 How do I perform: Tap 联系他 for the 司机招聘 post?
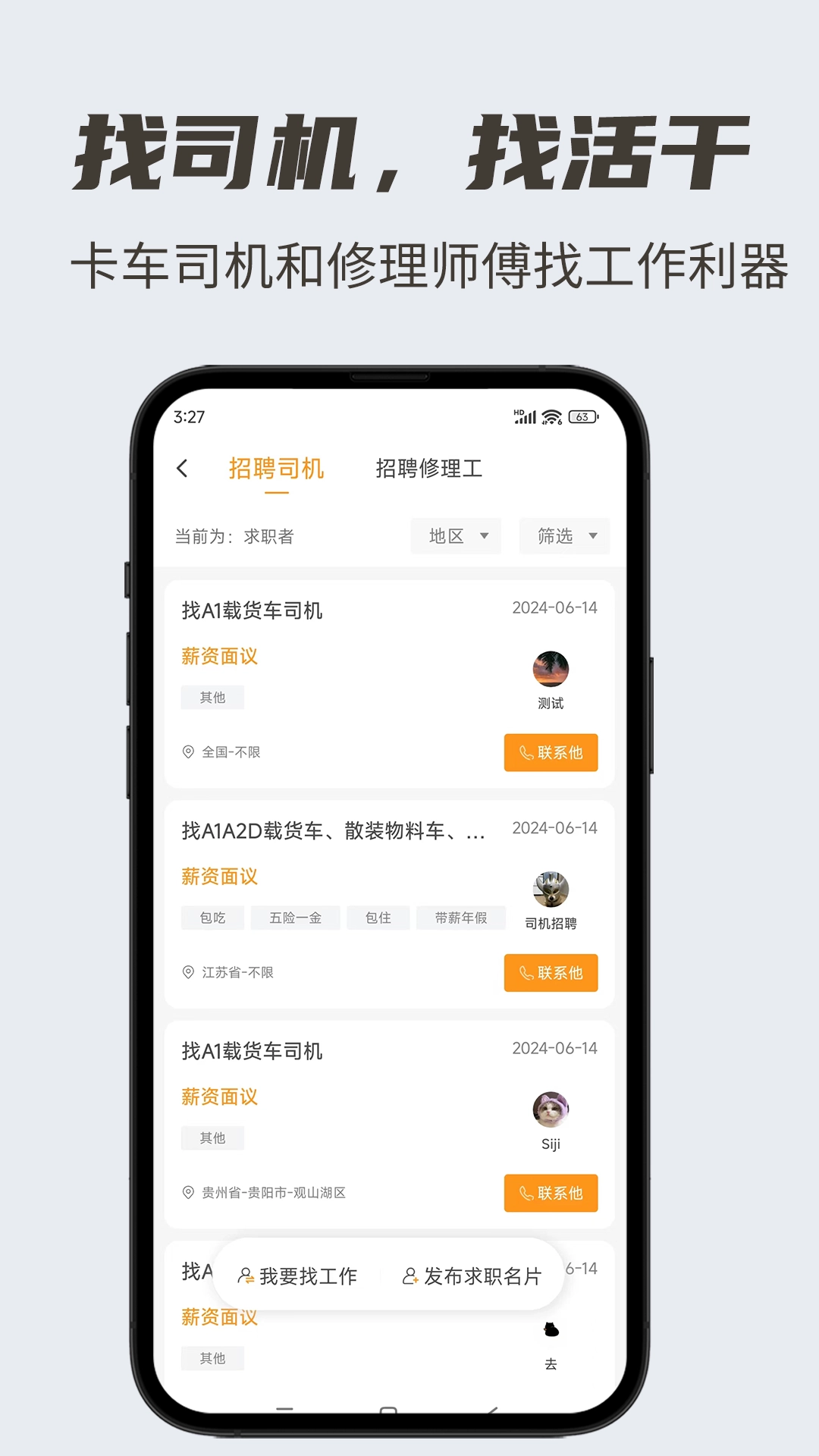551,973
